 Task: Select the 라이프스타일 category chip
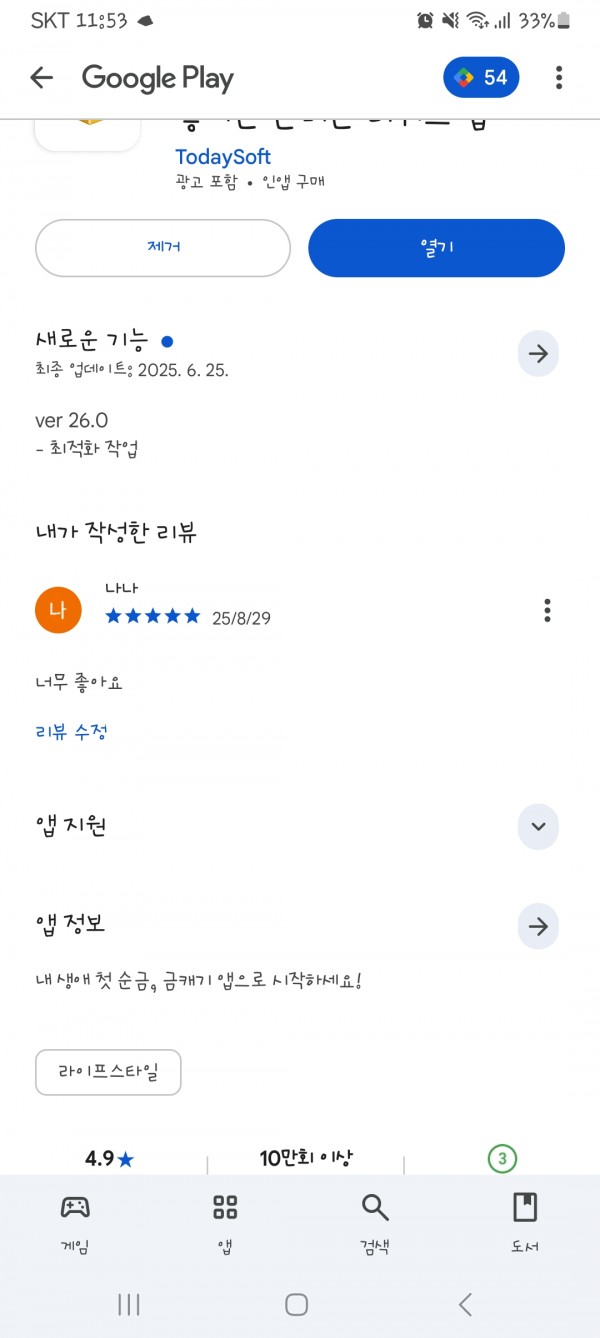point(108,1072)
